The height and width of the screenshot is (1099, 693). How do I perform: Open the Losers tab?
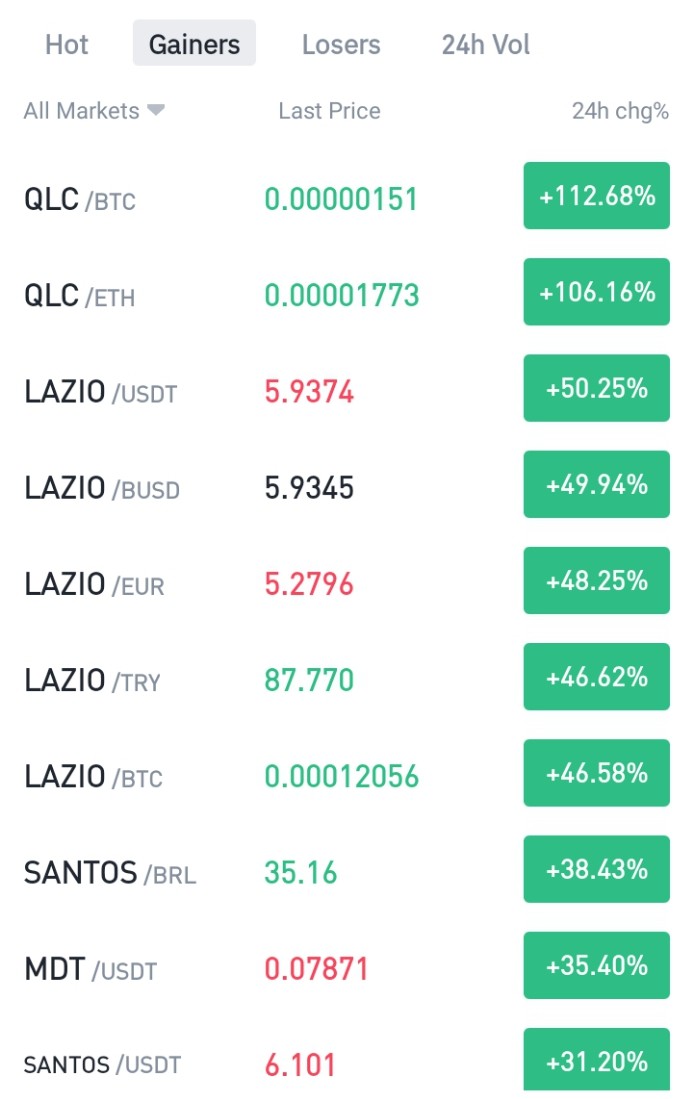341,44
